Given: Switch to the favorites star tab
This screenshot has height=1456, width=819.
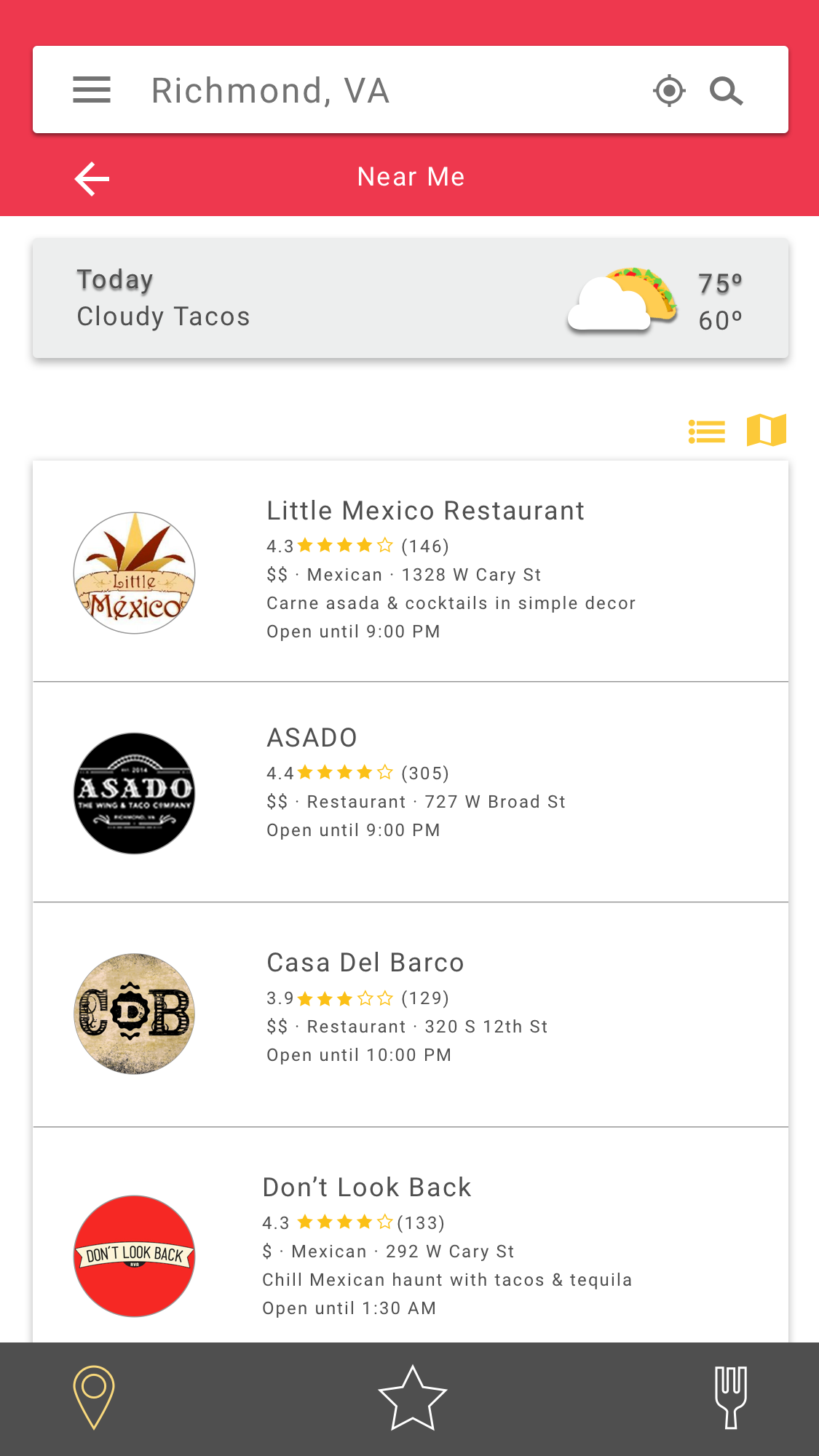Looking at the screenshot, I should coord(413,1398).
